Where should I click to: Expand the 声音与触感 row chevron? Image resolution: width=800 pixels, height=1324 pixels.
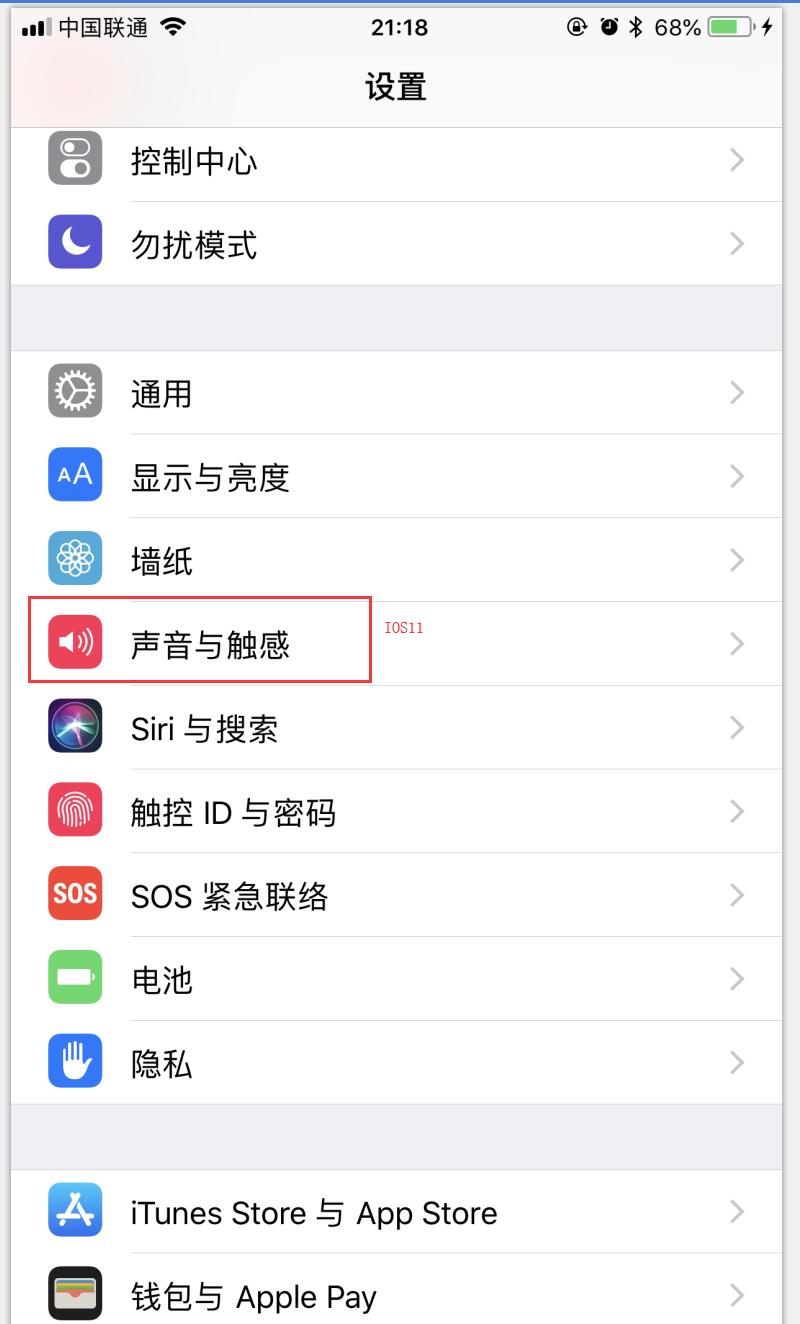737,643
